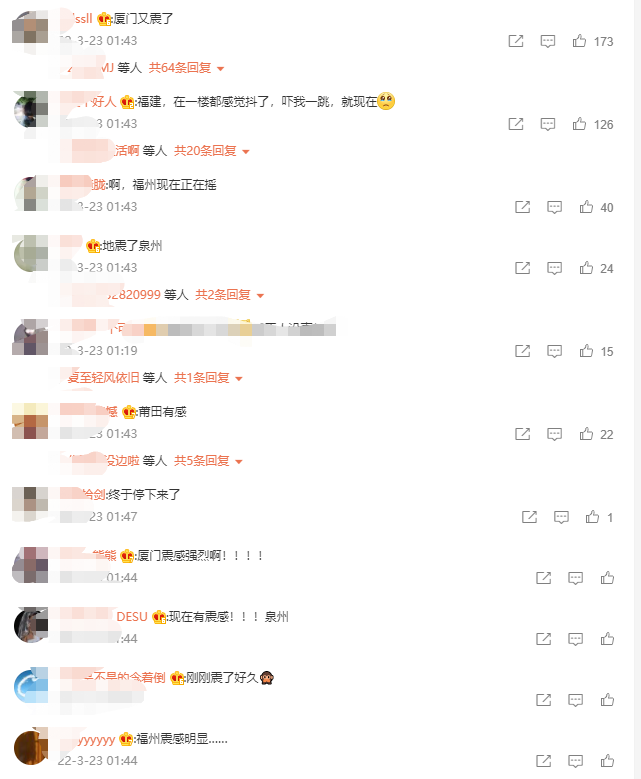641x779 pixels.
Task: Share the comment 厦门又震了
Action: [516, 41]
